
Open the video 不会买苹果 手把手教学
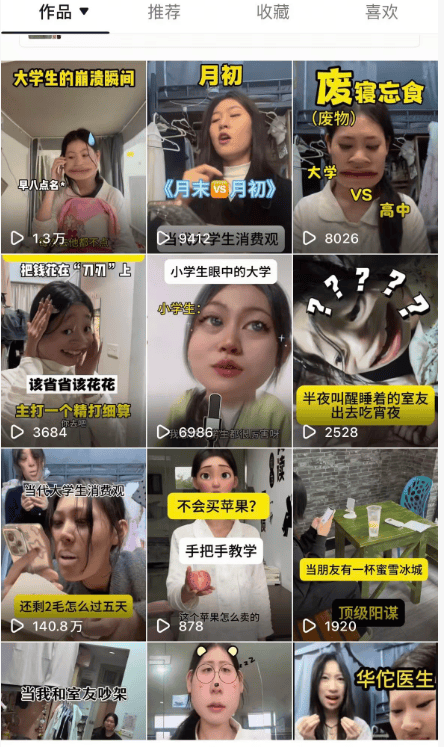(220, 545)
